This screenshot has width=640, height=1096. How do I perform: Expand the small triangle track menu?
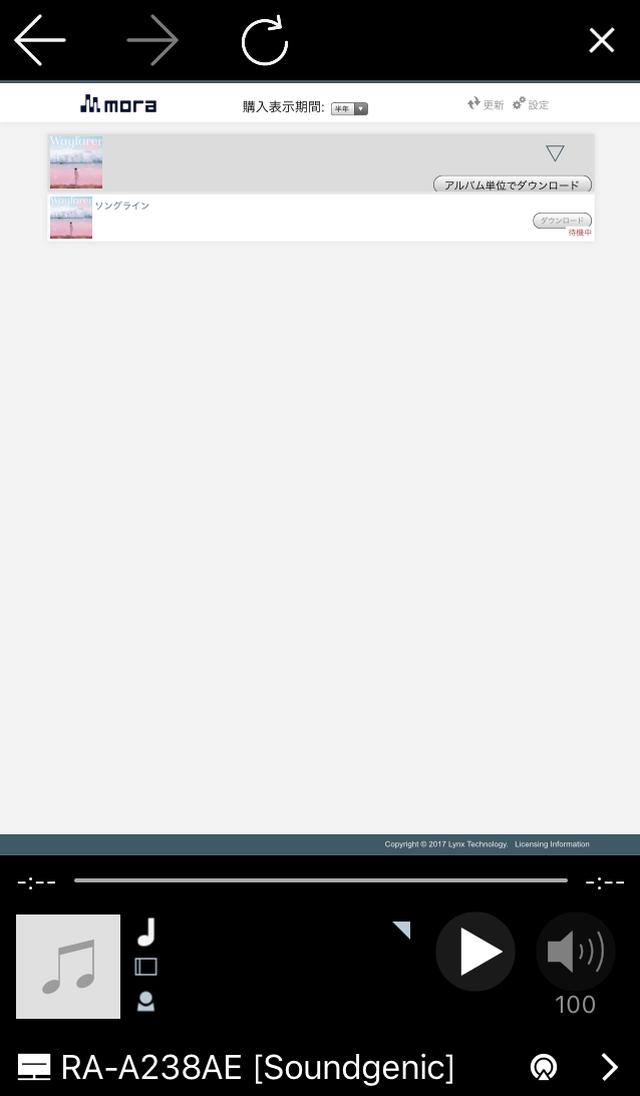pyautogui.click(x=402, y=930)
